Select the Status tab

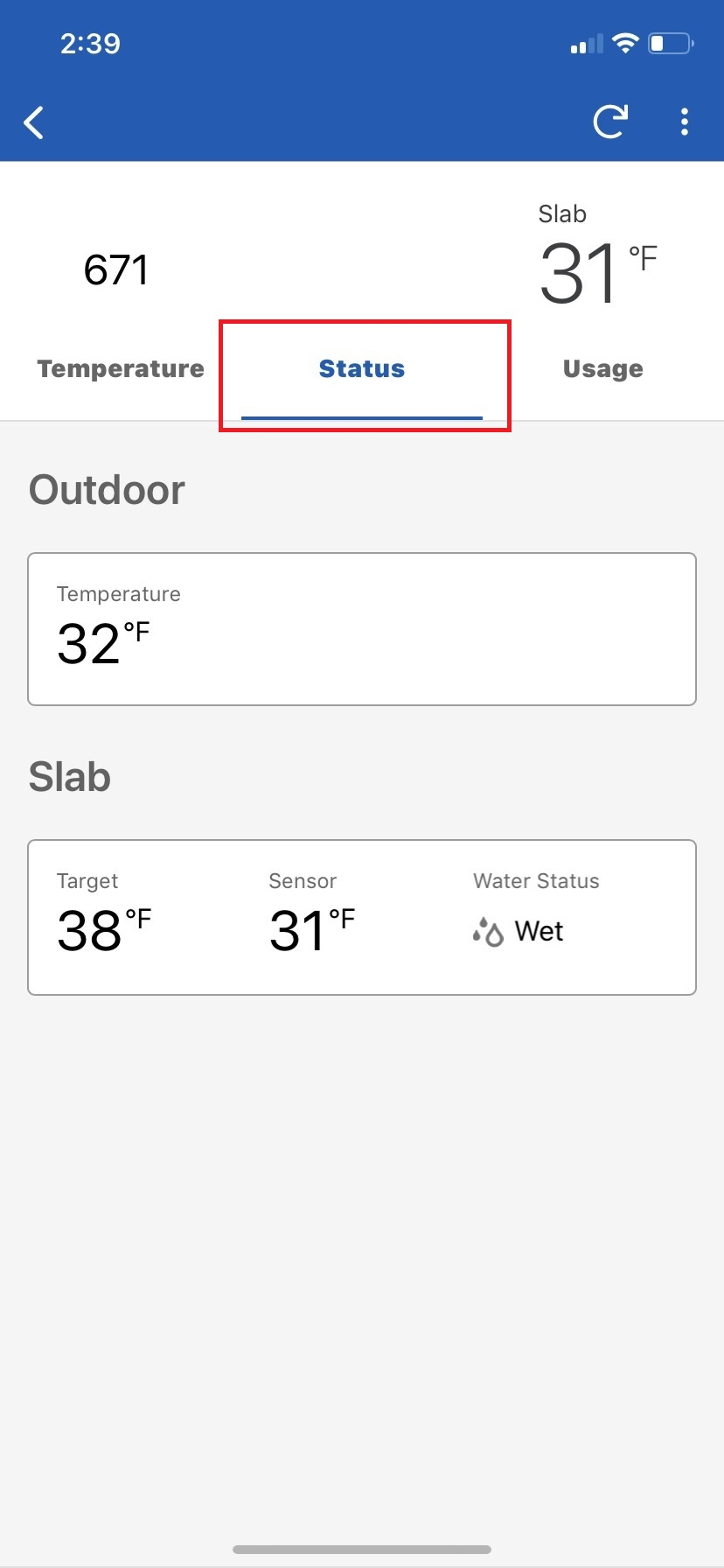tap(362, 369)
